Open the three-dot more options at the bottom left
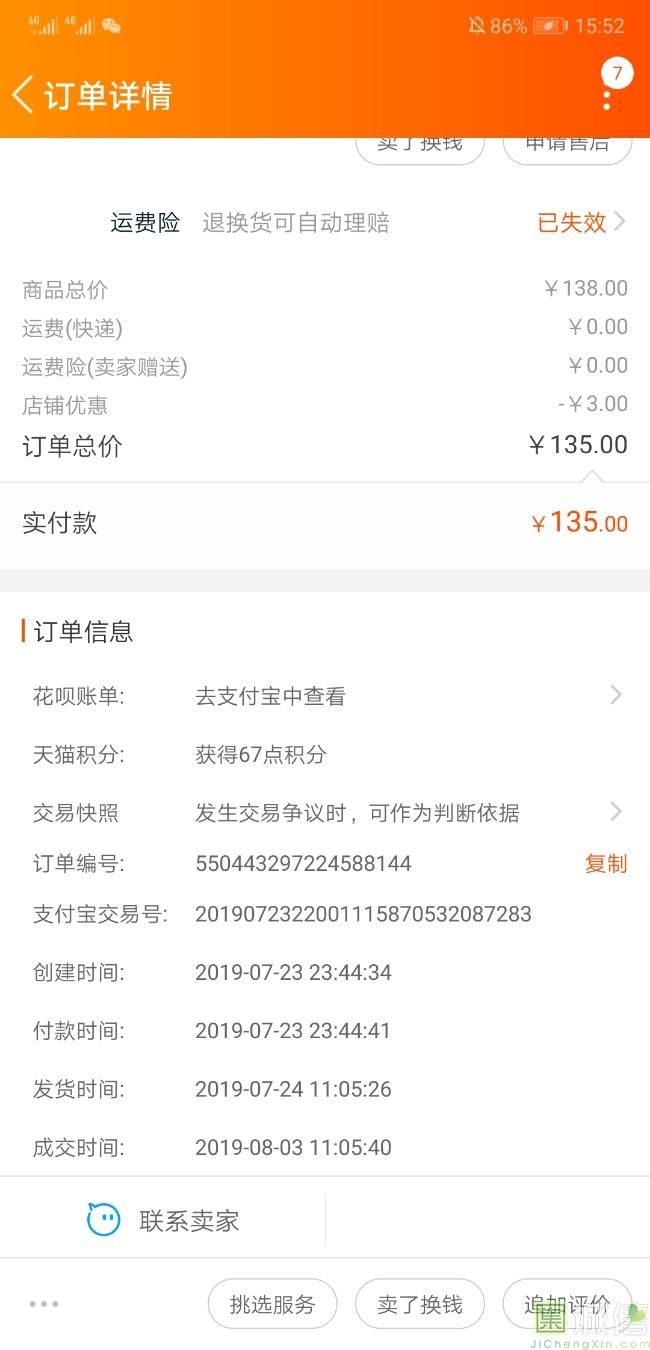This screenshot has width=650, height=1350. click(x=44, y=1304)
